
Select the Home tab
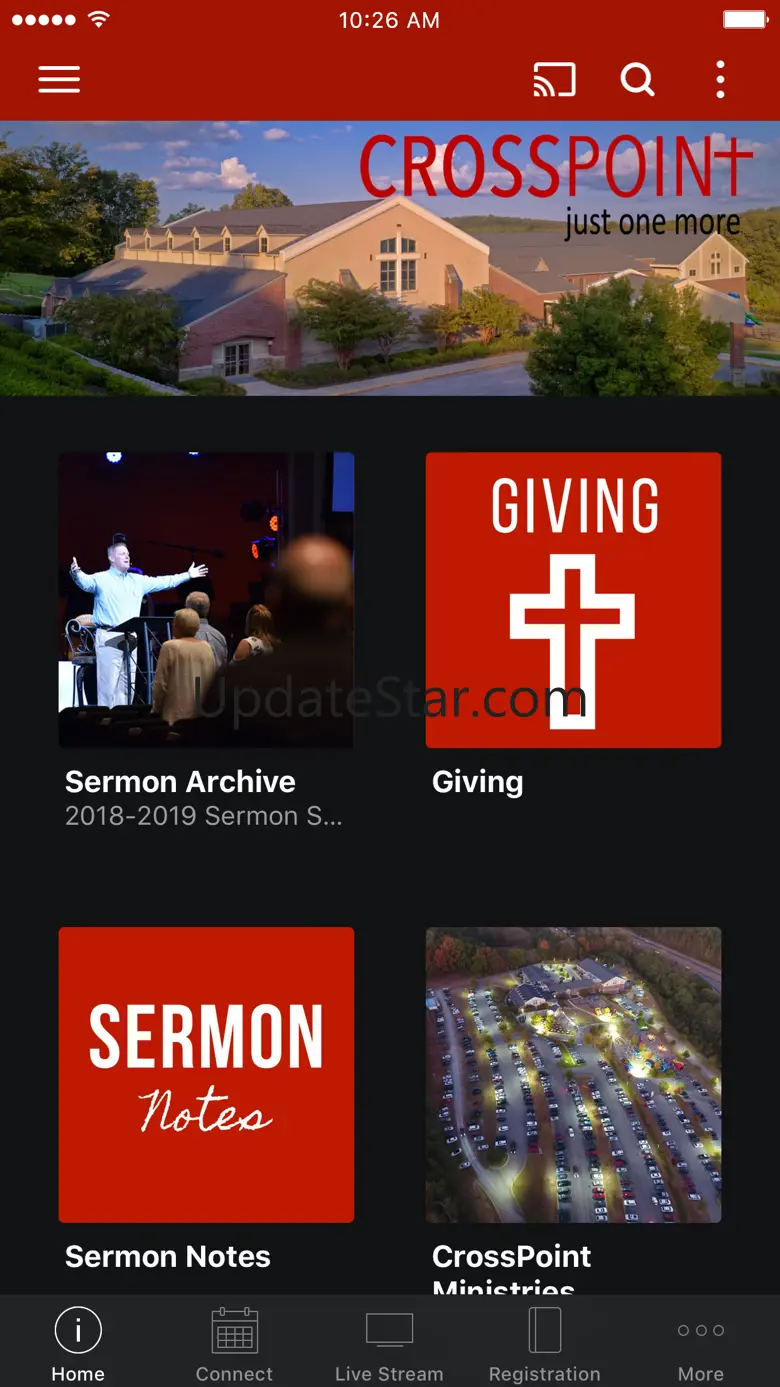coord(78,1343)
